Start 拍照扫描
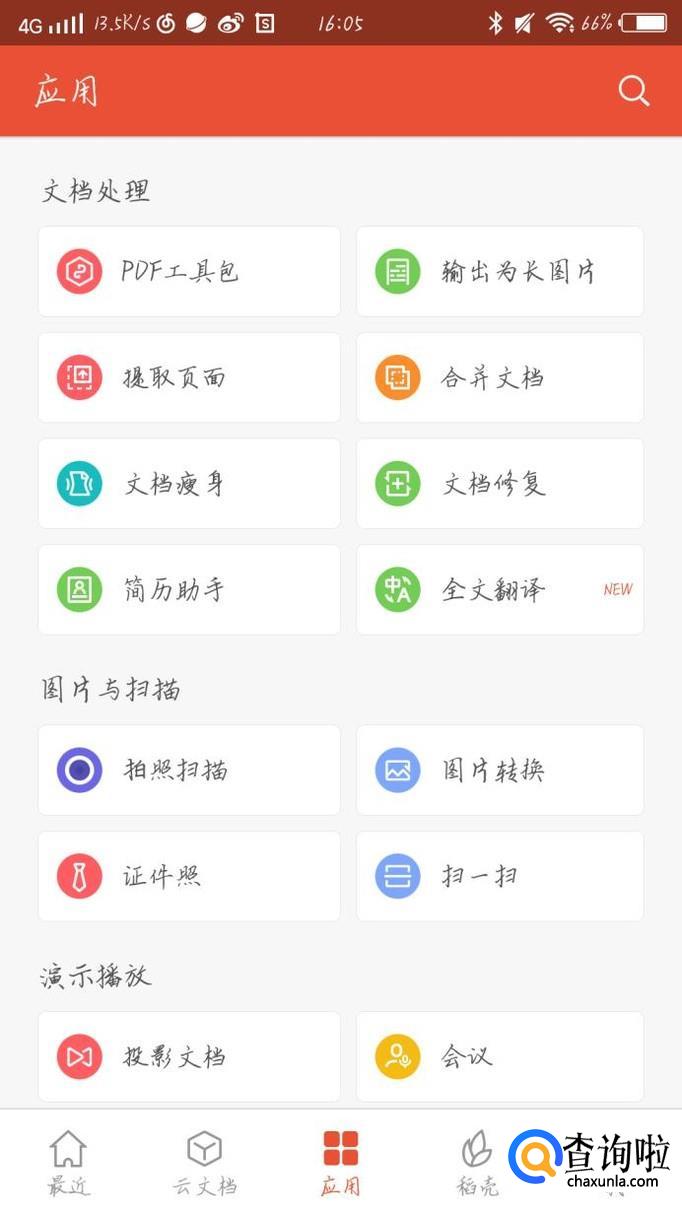Image resolution: width=682 pixels, height=1212 pixels. pos(189,770)
